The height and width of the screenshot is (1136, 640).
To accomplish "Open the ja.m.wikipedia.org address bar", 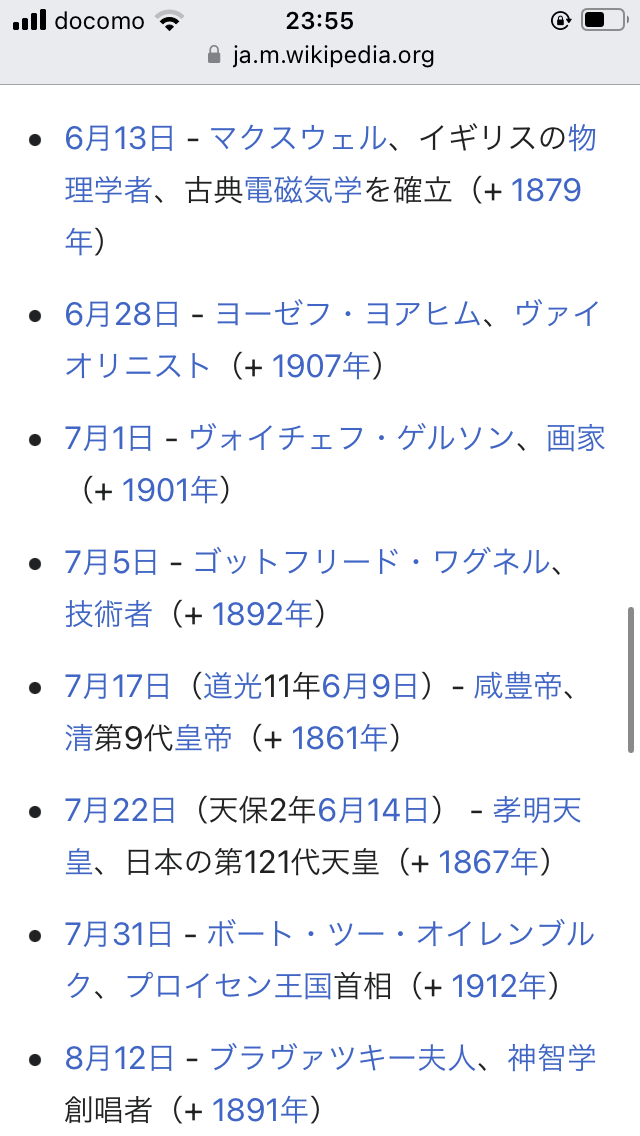I will point(320,54).
